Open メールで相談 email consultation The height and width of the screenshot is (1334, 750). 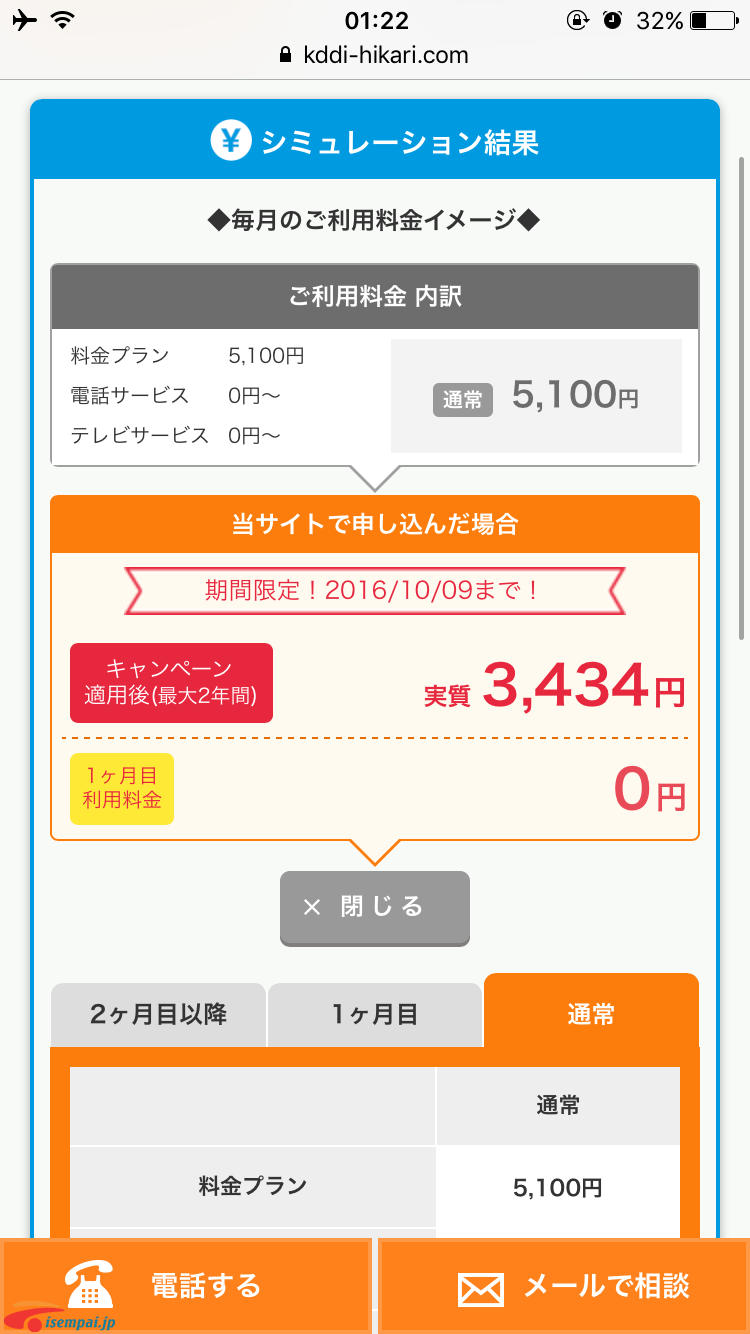point(563,1285)
